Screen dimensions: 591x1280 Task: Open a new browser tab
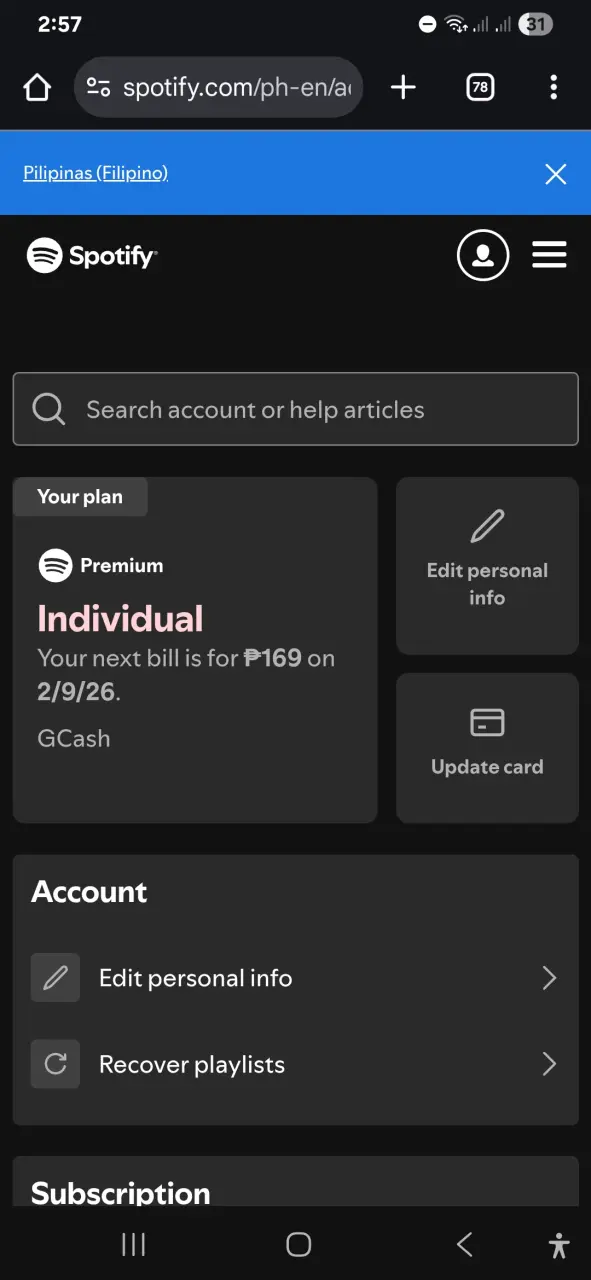403,88
